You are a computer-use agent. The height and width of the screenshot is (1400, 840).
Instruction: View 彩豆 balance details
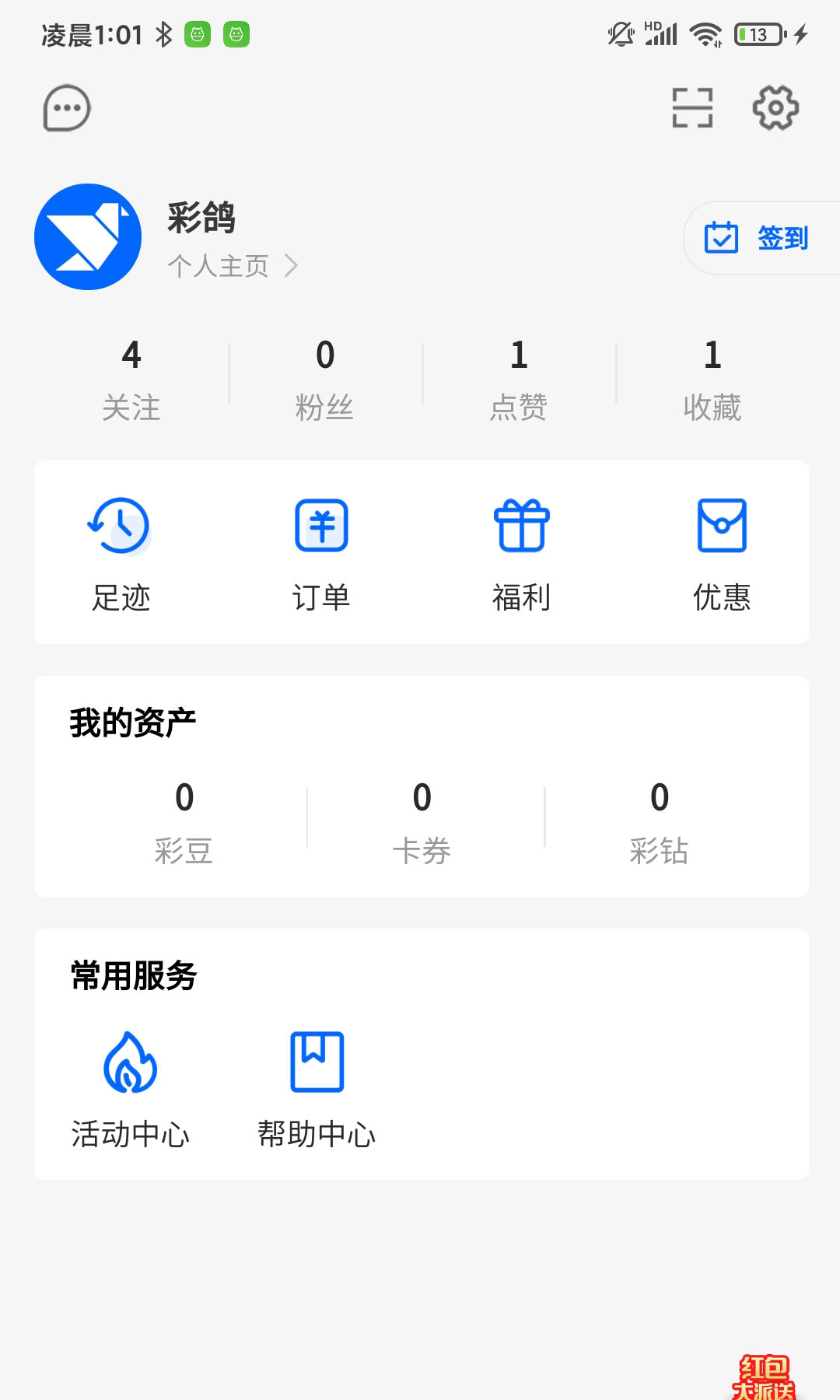point(184,821)
